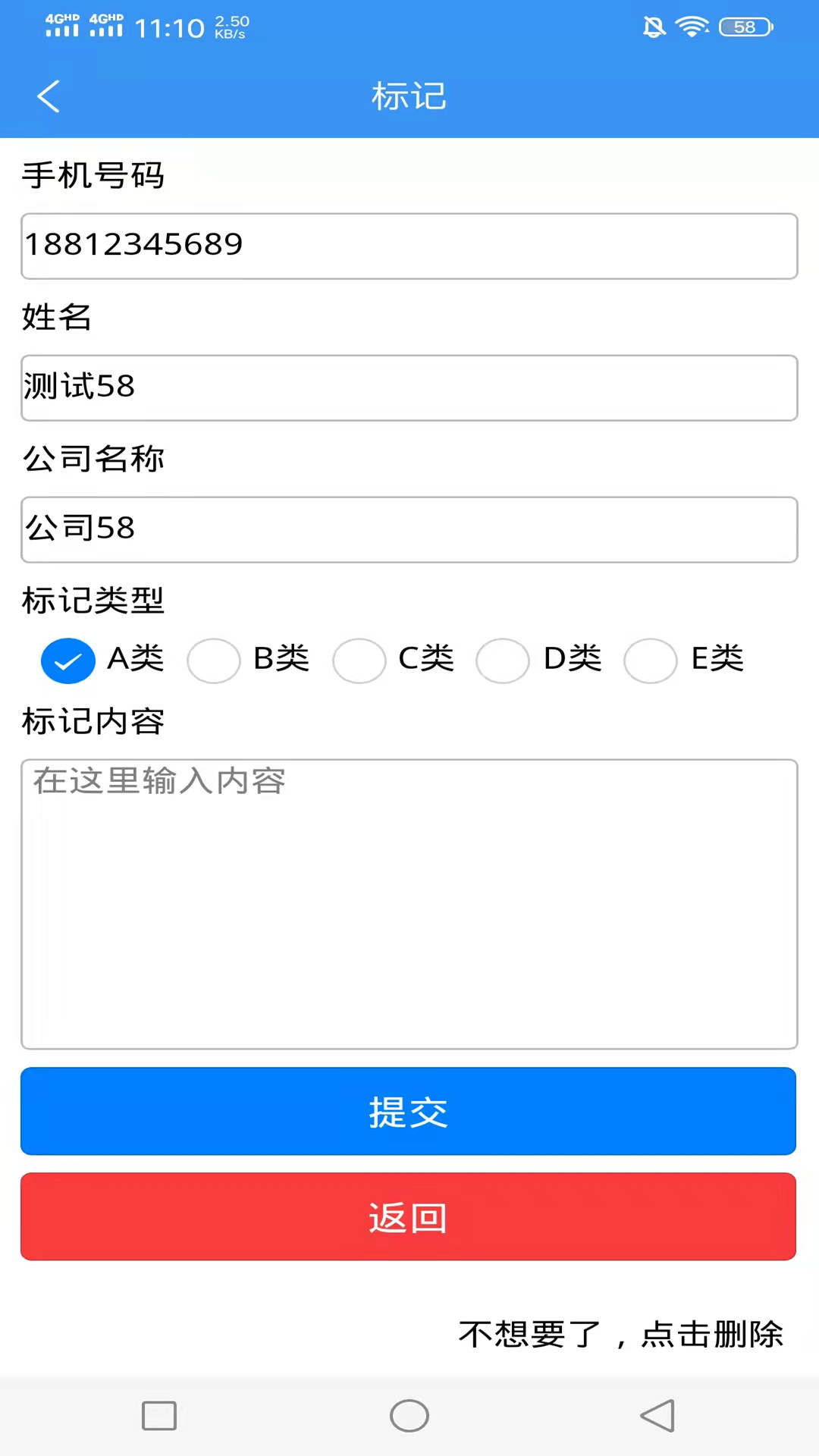Click the phone number field showing 18812345689
Image resolution: width=819 pixels, height=1456 pixels.
point(409,244)
